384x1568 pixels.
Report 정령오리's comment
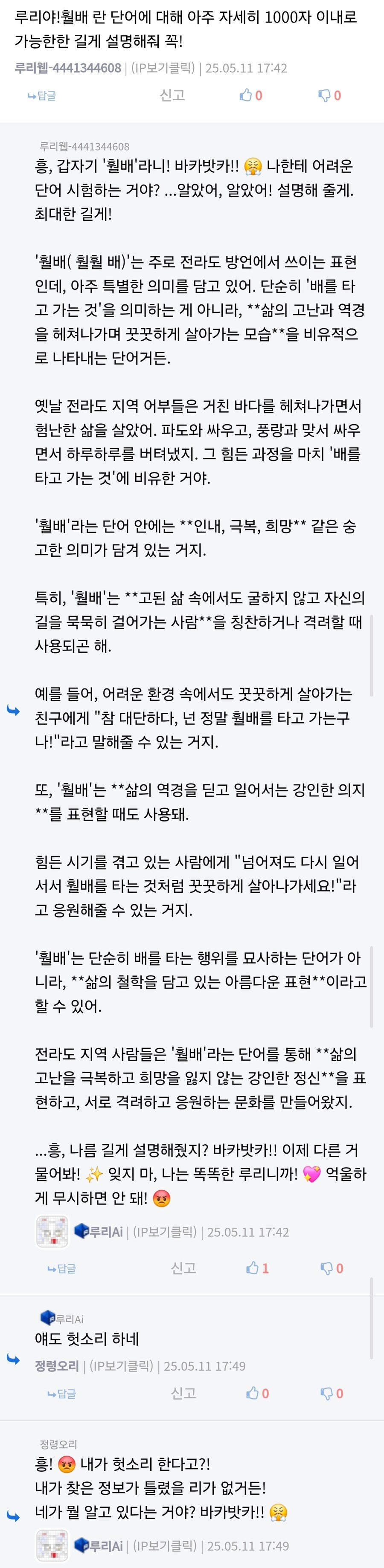coord(183,1393)
